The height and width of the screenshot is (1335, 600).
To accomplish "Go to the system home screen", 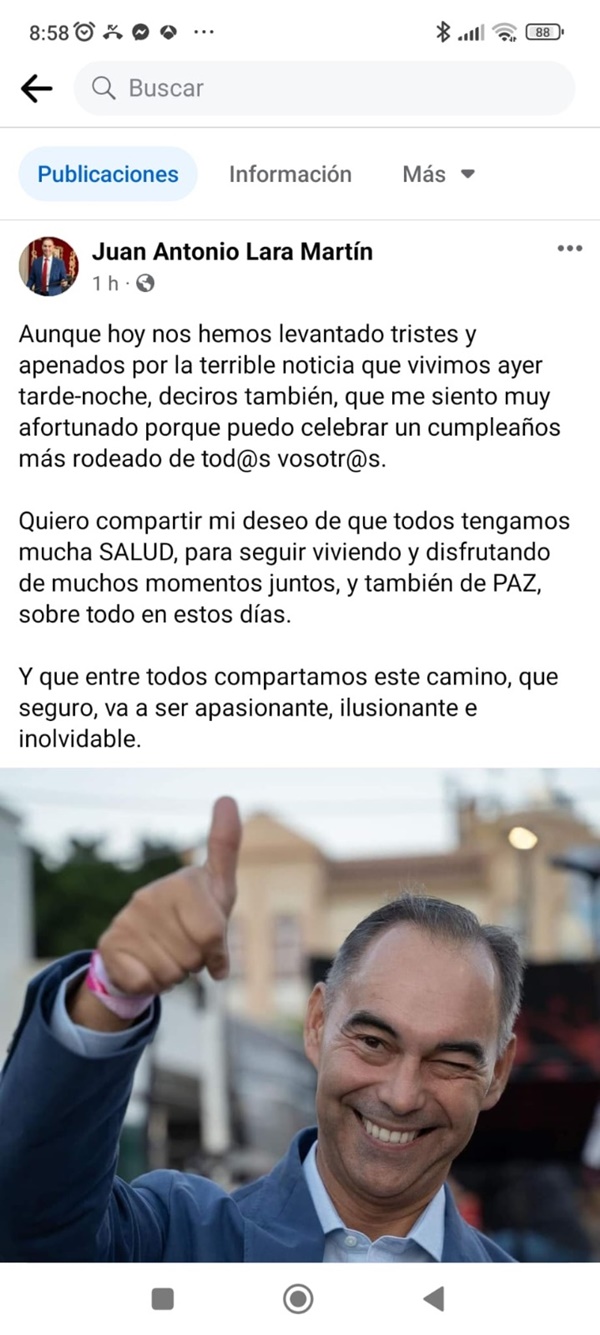I will tap(298, 1299).
